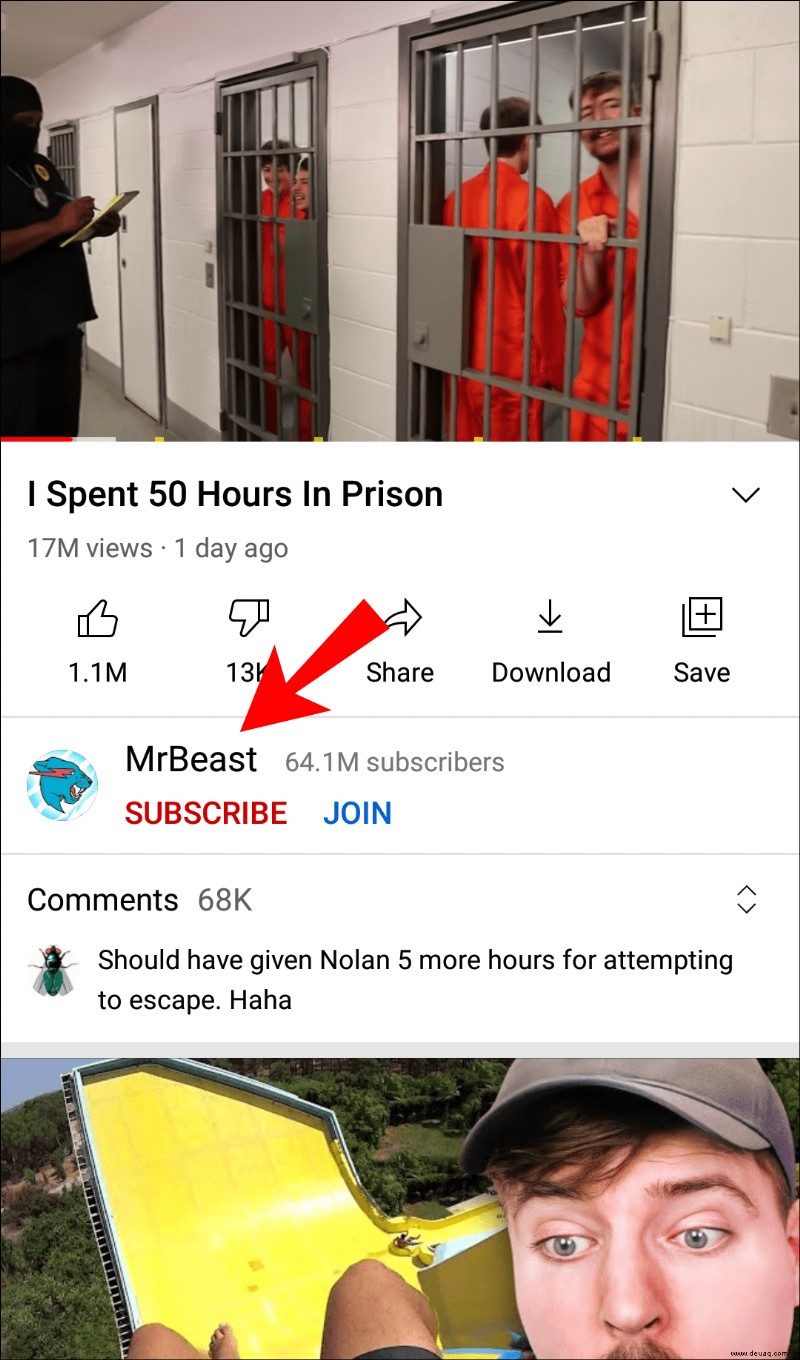Screen dimensions: 800x1360
Task: Subscribe to the MrBeast channel
Action: point(206,813)
